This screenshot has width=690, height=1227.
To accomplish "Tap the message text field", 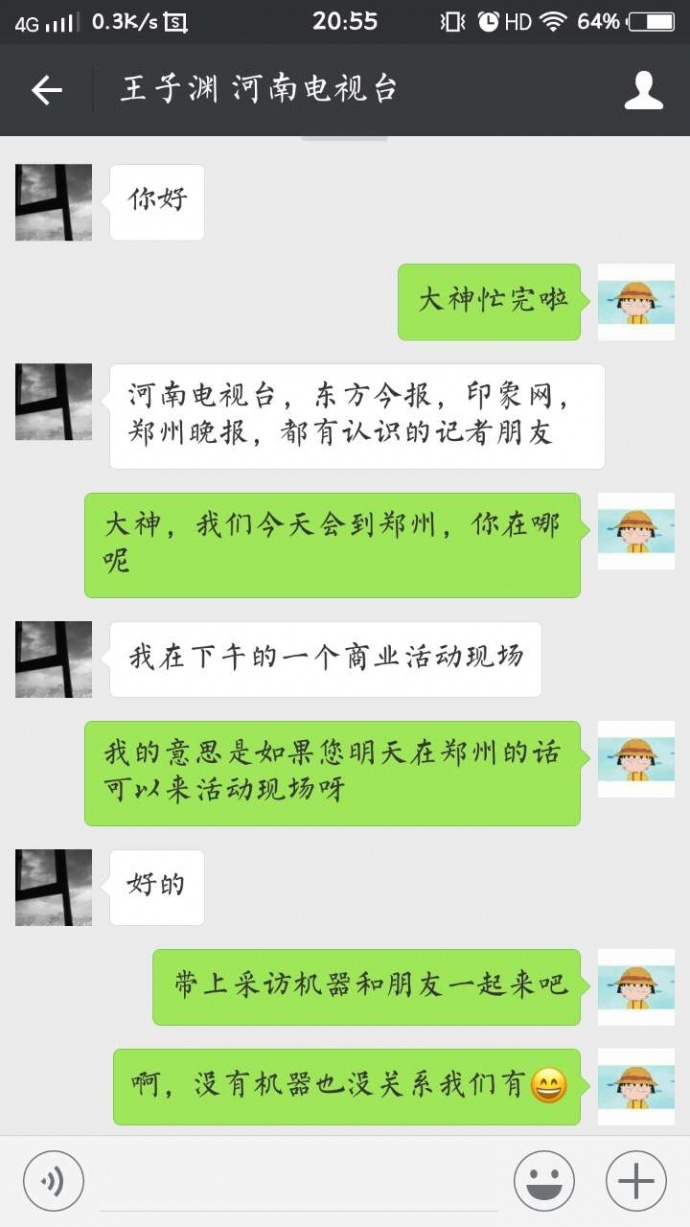I will (300, 1182).
